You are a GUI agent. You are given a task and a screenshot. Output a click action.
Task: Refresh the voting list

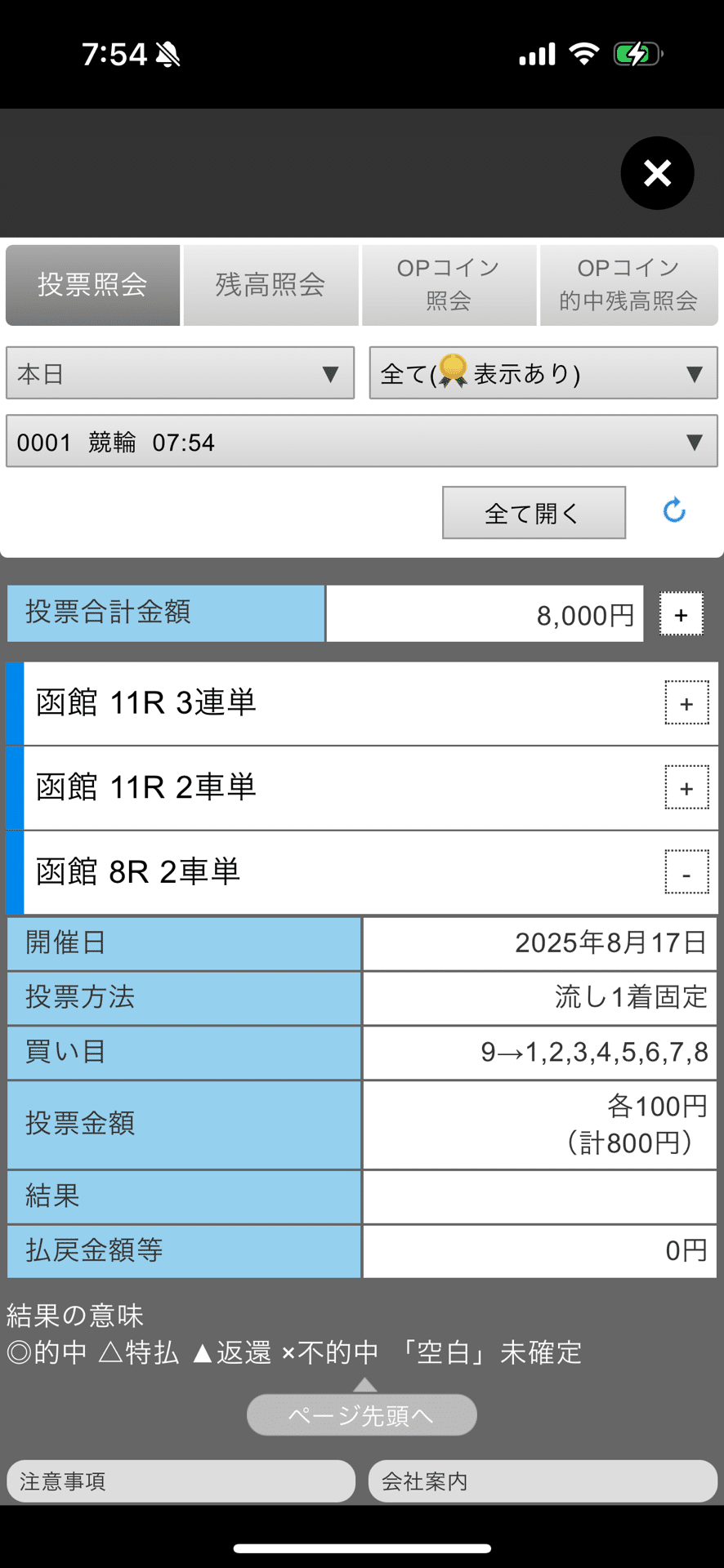(x=674, y=511)
